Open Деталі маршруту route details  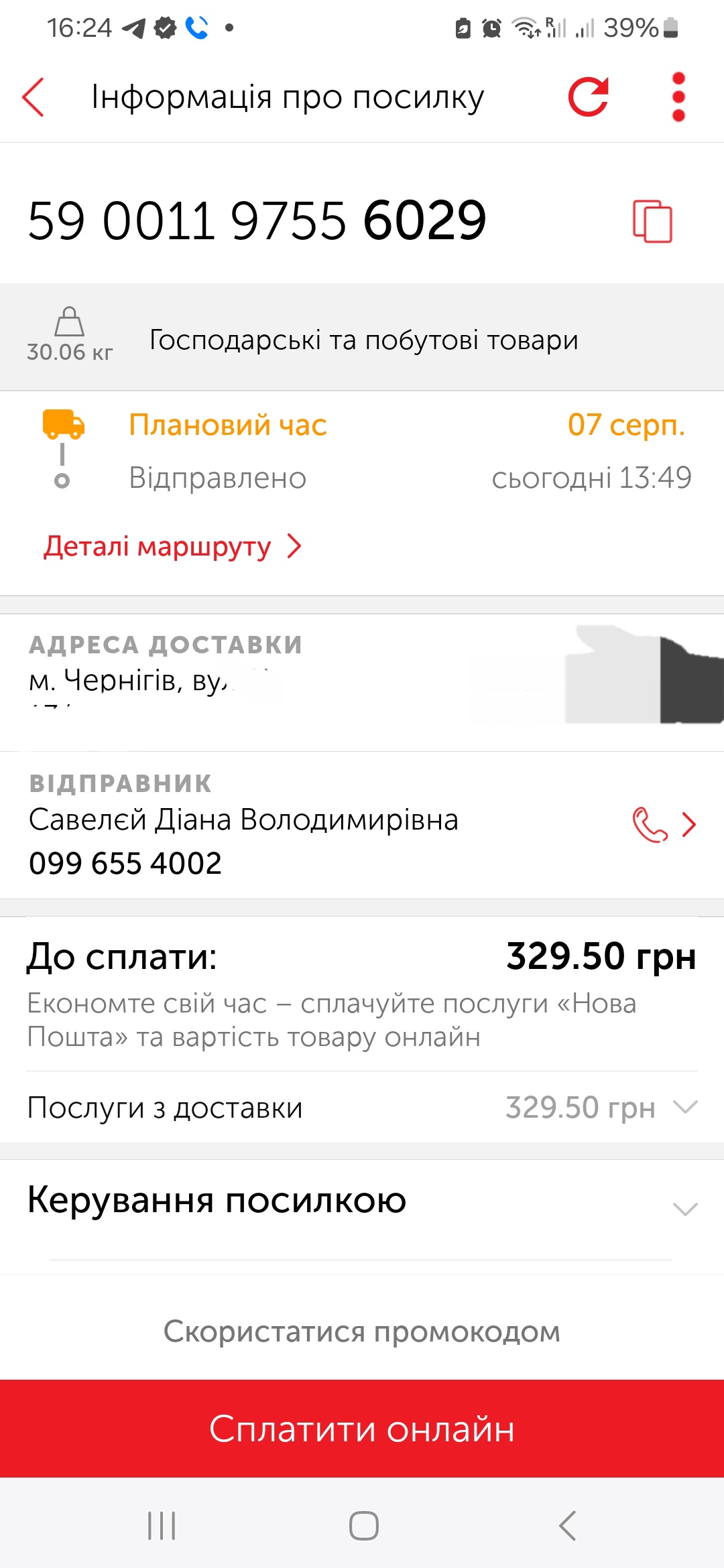[x=172, y=546]
